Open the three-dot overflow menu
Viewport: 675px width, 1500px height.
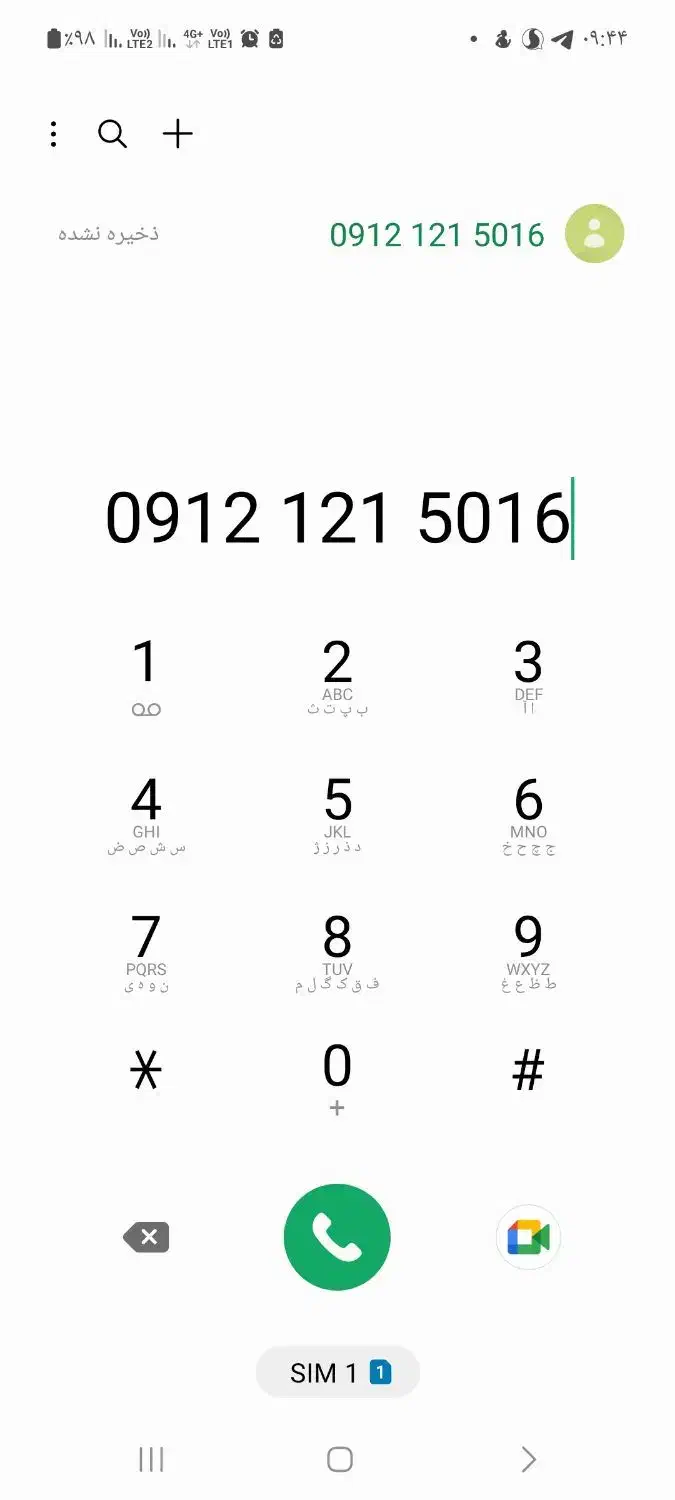point(53,134)
